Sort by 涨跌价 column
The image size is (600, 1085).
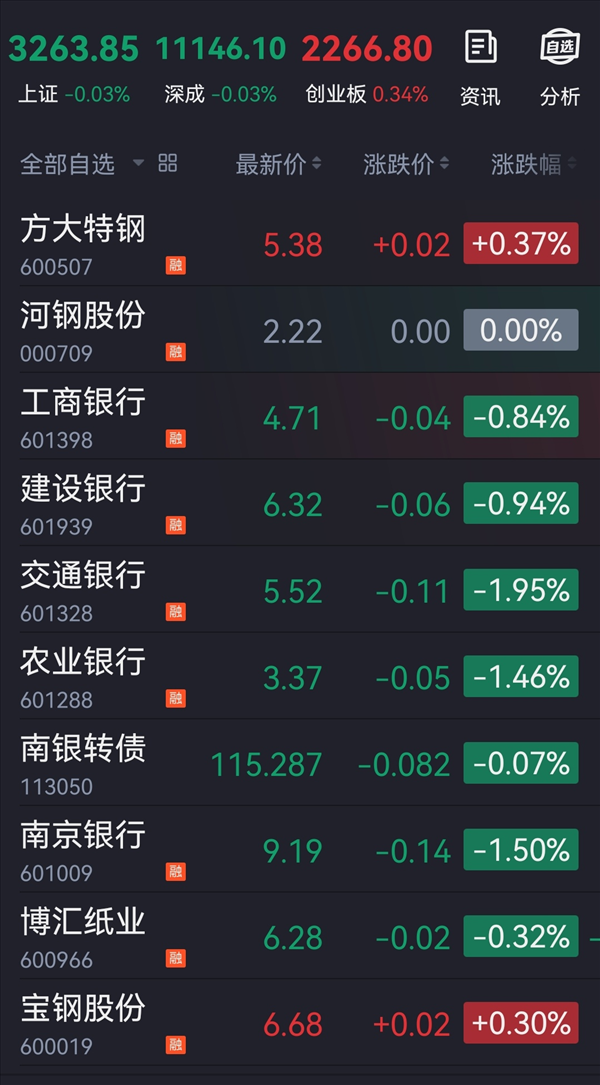[x=406, y=164]
